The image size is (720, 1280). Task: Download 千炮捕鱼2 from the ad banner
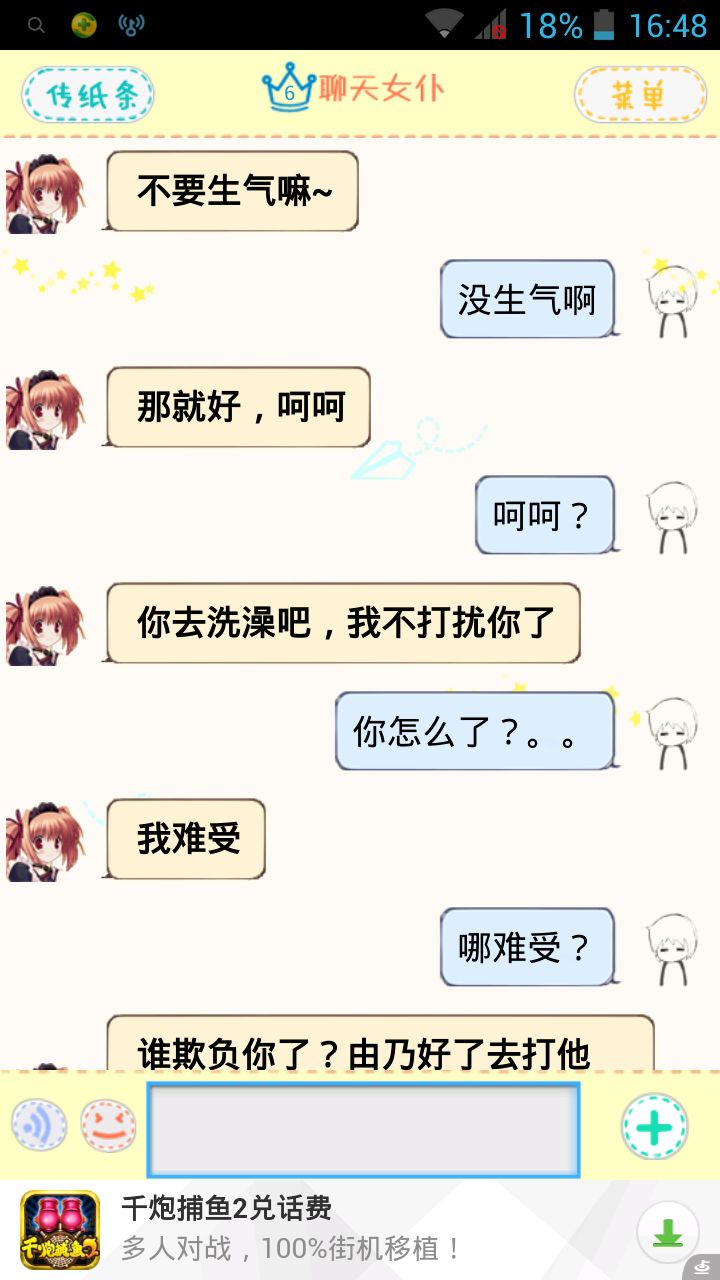pos(667,1232)
